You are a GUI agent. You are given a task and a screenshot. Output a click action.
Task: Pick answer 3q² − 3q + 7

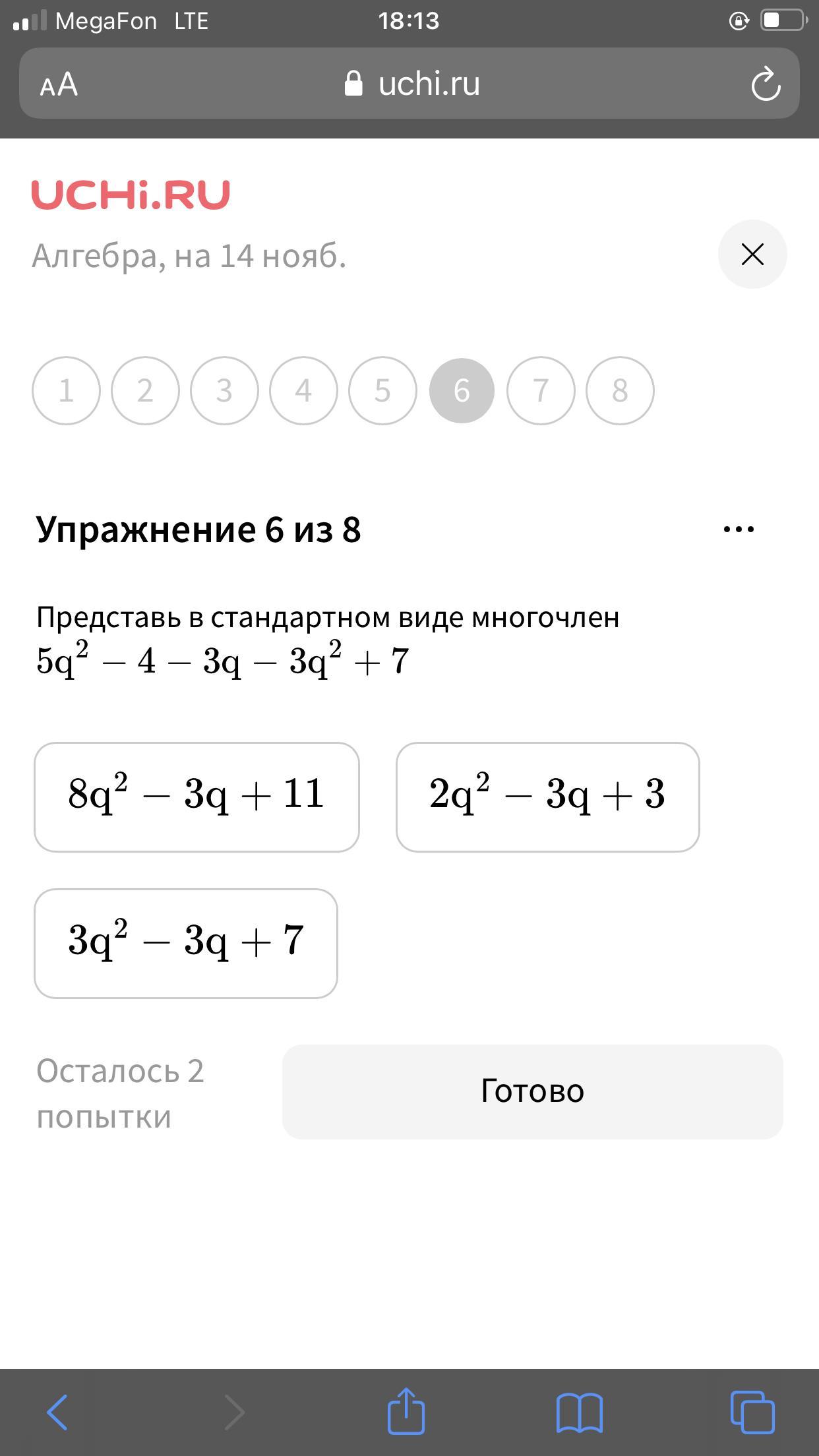(x=186, y=943)
